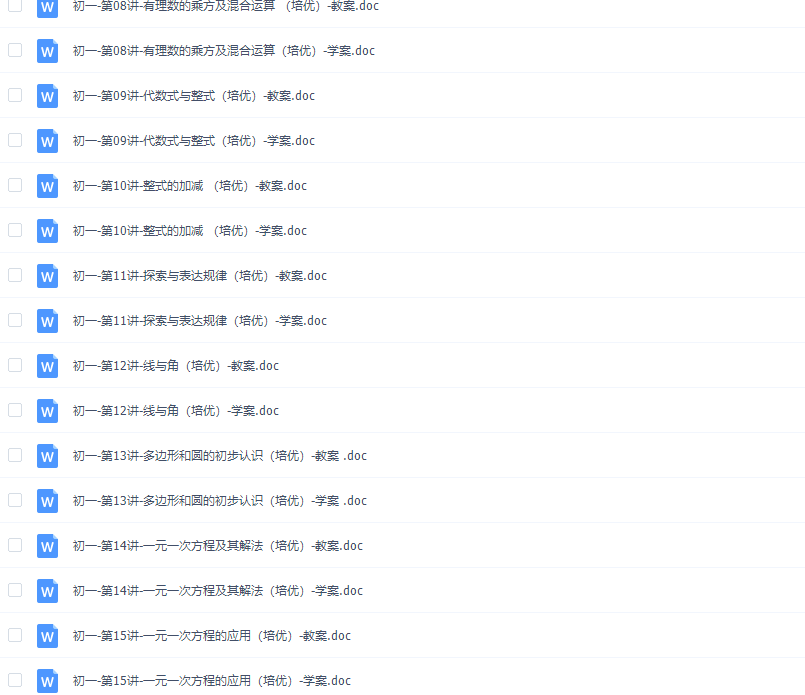Open 第14讲 一元一次方程及其解法 教案.doc
805x695 pixels.
point(217,546)
